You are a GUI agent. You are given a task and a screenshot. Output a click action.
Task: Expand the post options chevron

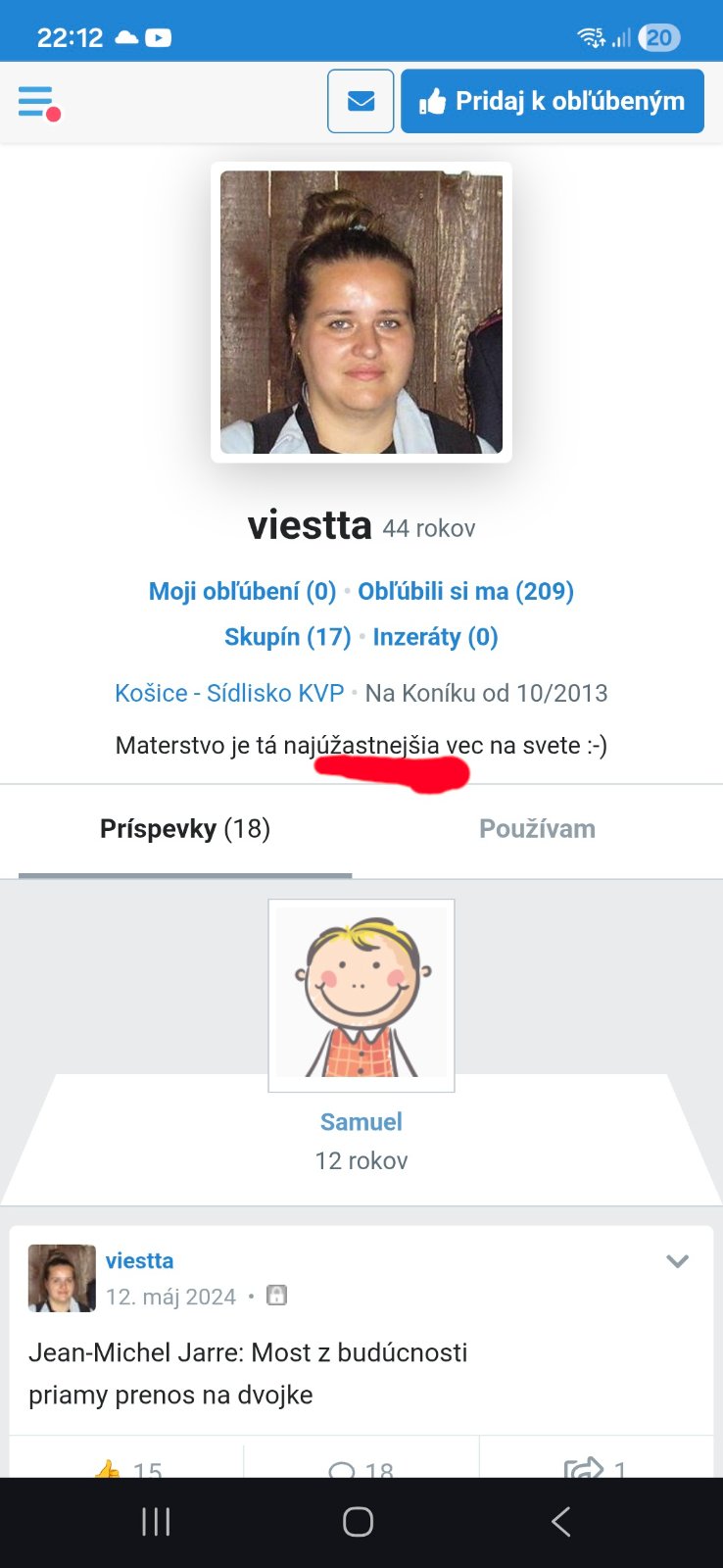point(677,1261)
